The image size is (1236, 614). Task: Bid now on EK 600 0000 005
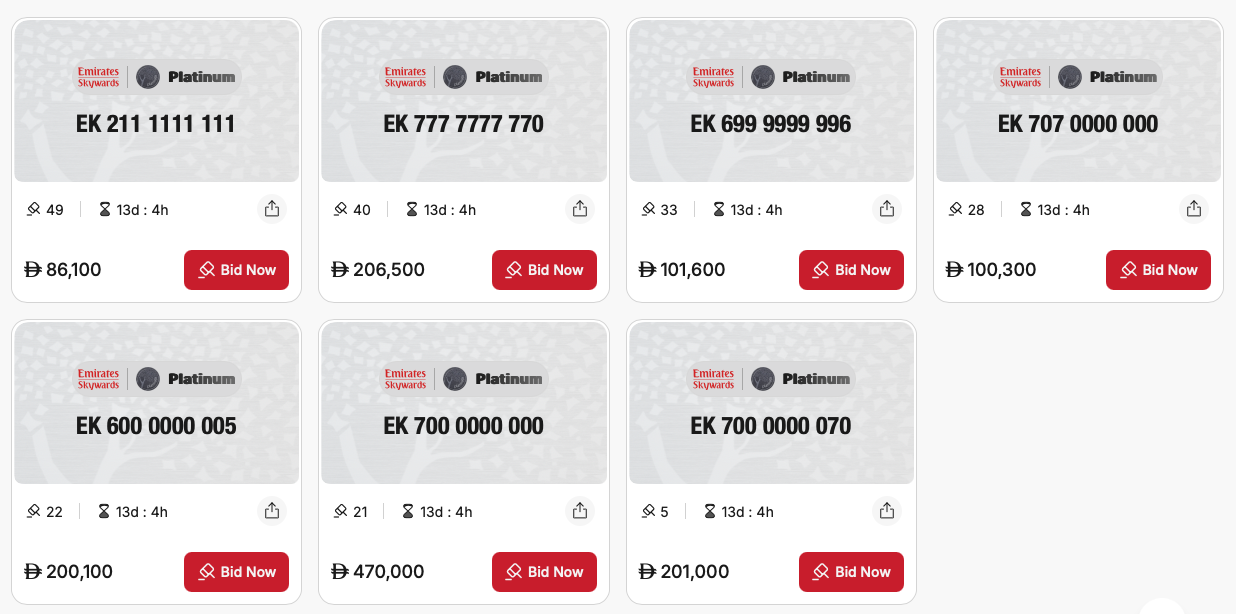click(236, 572)
